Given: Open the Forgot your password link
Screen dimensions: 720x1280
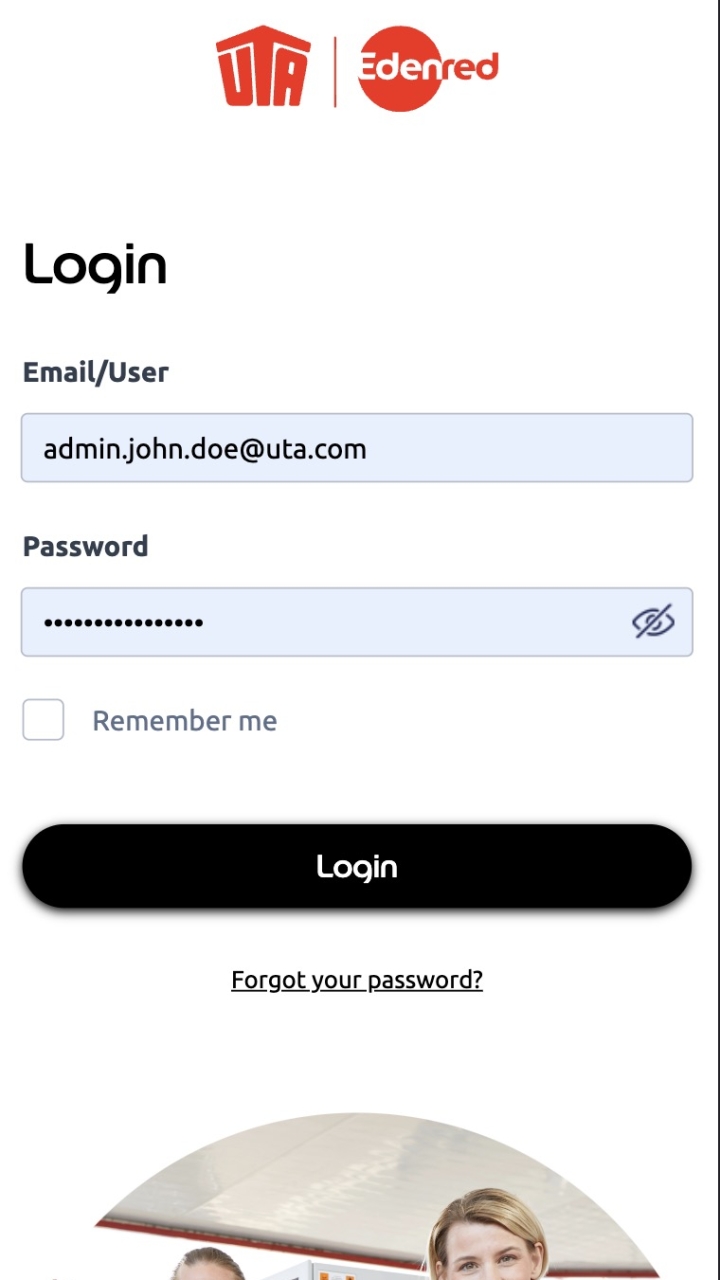Looking at the screenshot, I should click(x=356, y=979).
